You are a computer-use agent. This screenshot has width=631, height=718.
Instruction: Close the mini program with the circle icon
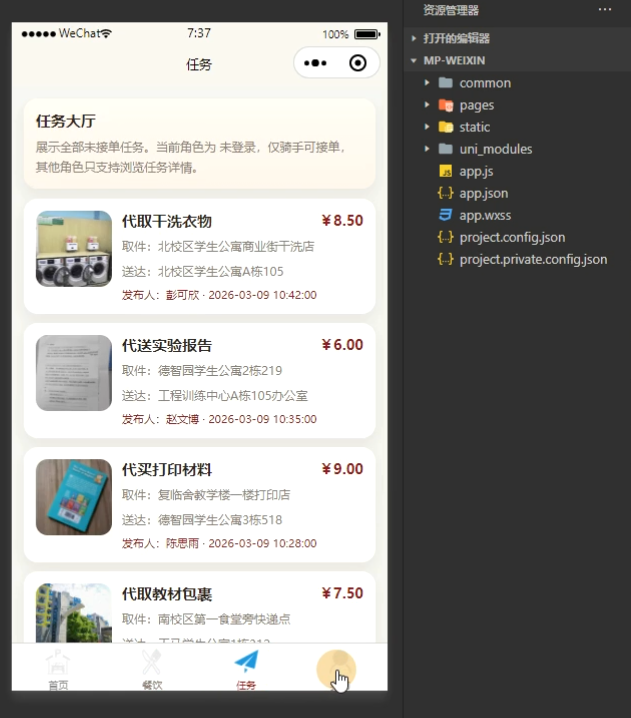click(358, 63)
